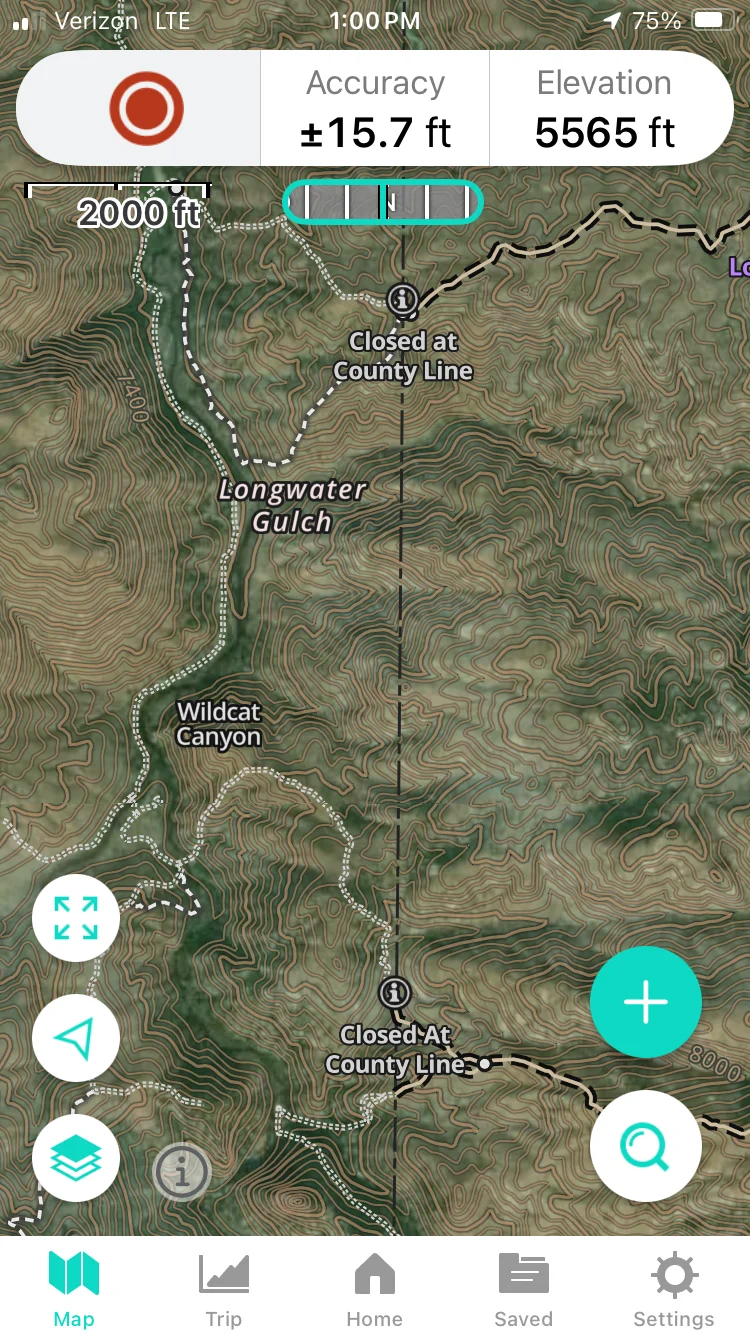Open the lower Closed At County Line marker
Viewport: 750px width, 1334px height.
[396, 993]
